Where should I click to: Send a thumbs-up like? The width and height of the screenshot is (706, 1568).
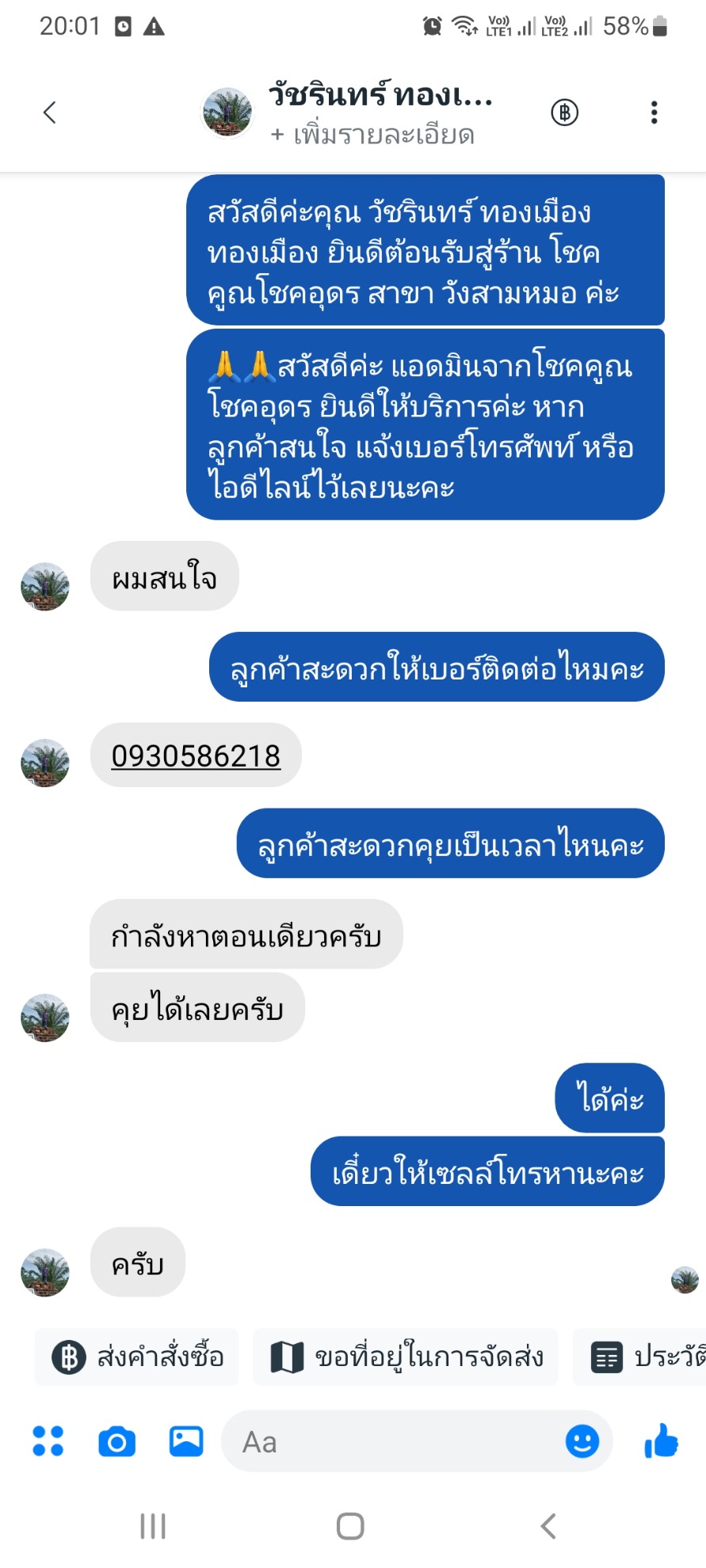coord(662,1441)
